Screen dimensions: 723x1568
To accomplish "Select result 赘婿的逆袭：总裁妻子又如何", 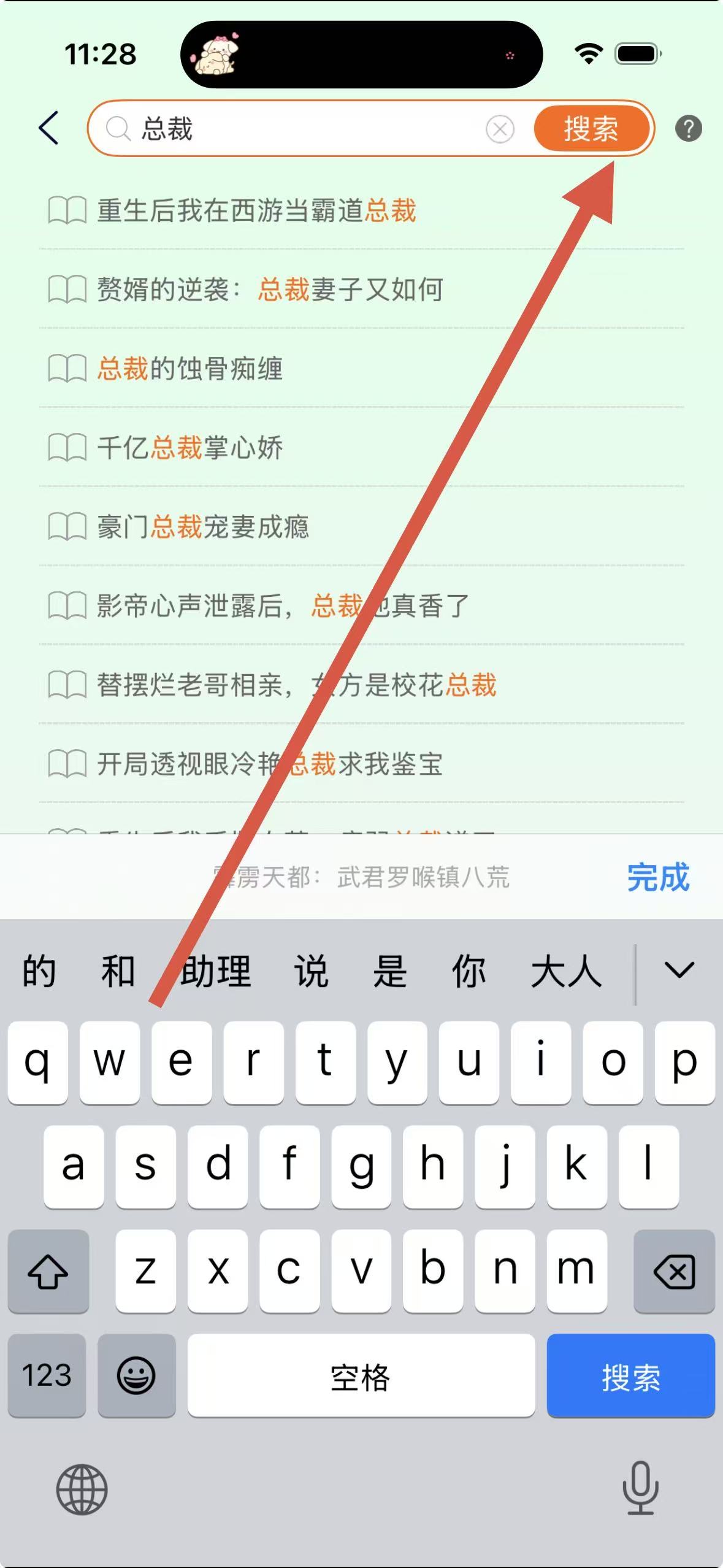I will point(270,290).
